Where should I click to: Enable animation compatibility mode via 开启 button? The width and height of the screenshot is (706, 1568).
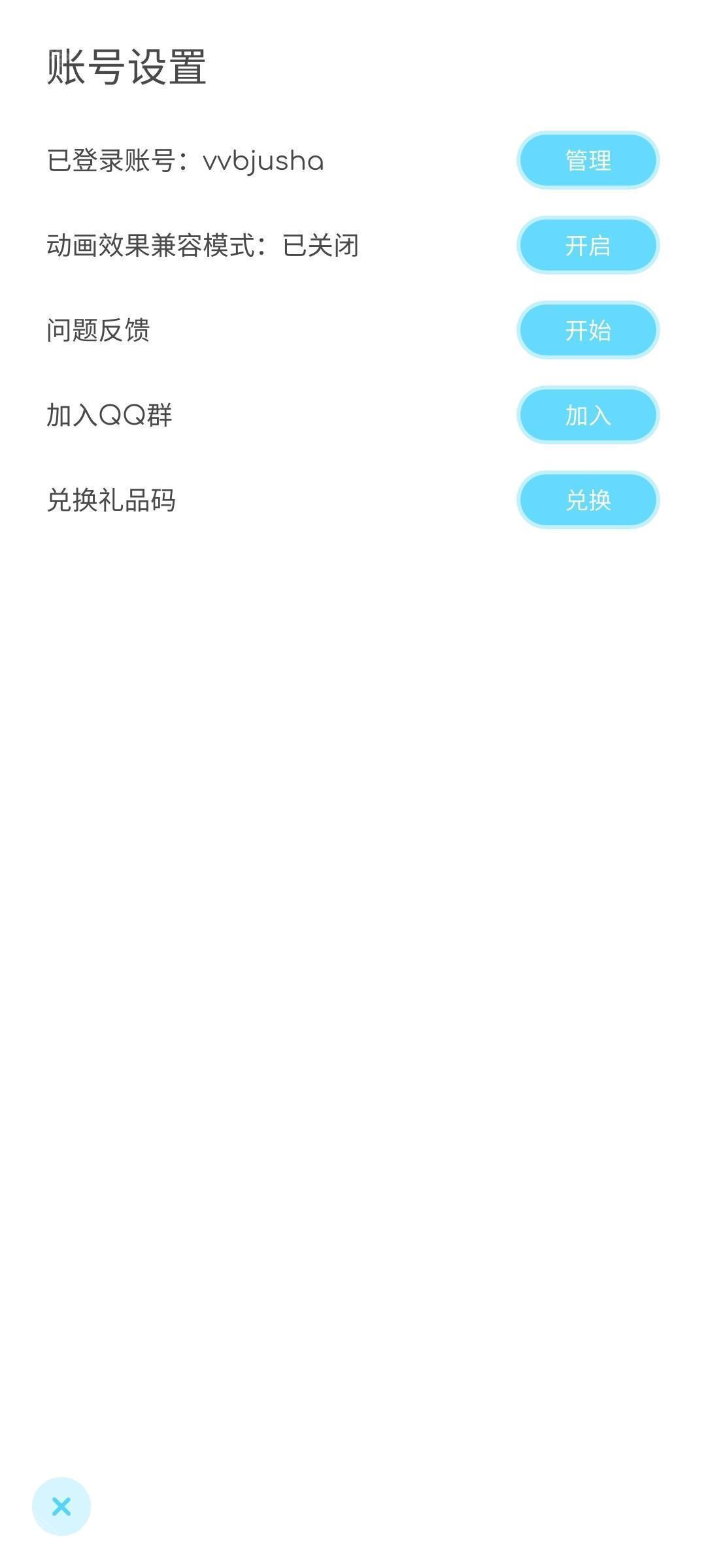(x=587, y=245)
